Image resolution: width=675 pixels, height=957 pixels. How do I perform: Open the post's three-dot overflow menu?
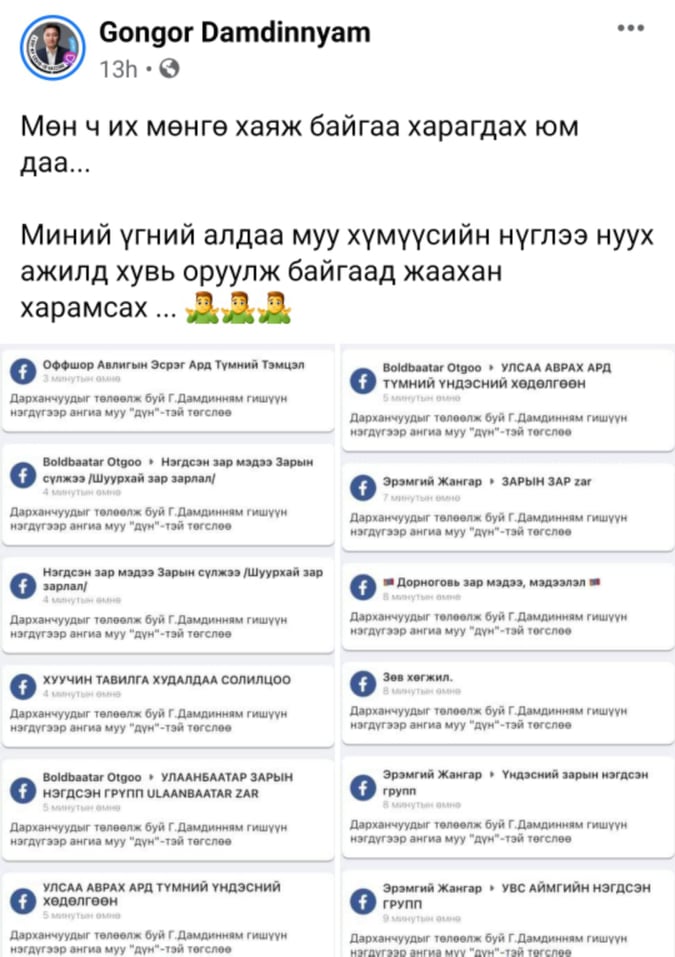pos(630,27)
